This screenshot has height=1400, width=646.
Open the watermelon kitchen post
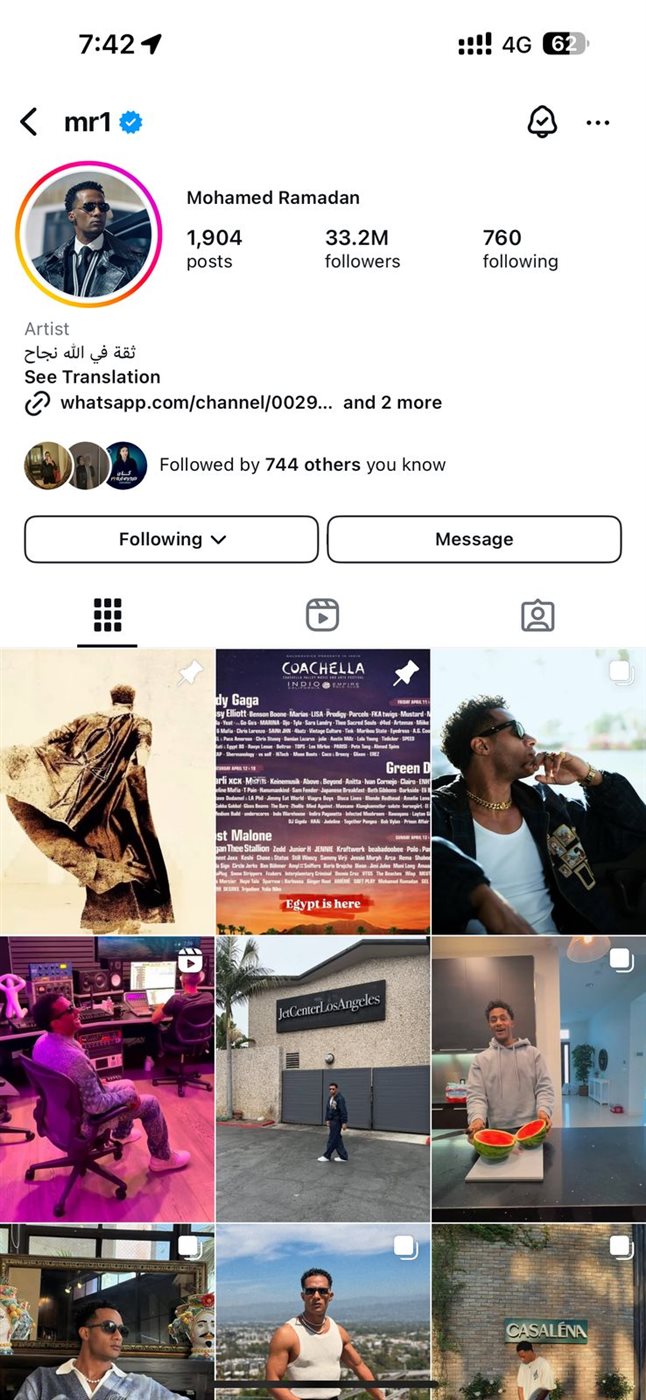coord(538,1078)
